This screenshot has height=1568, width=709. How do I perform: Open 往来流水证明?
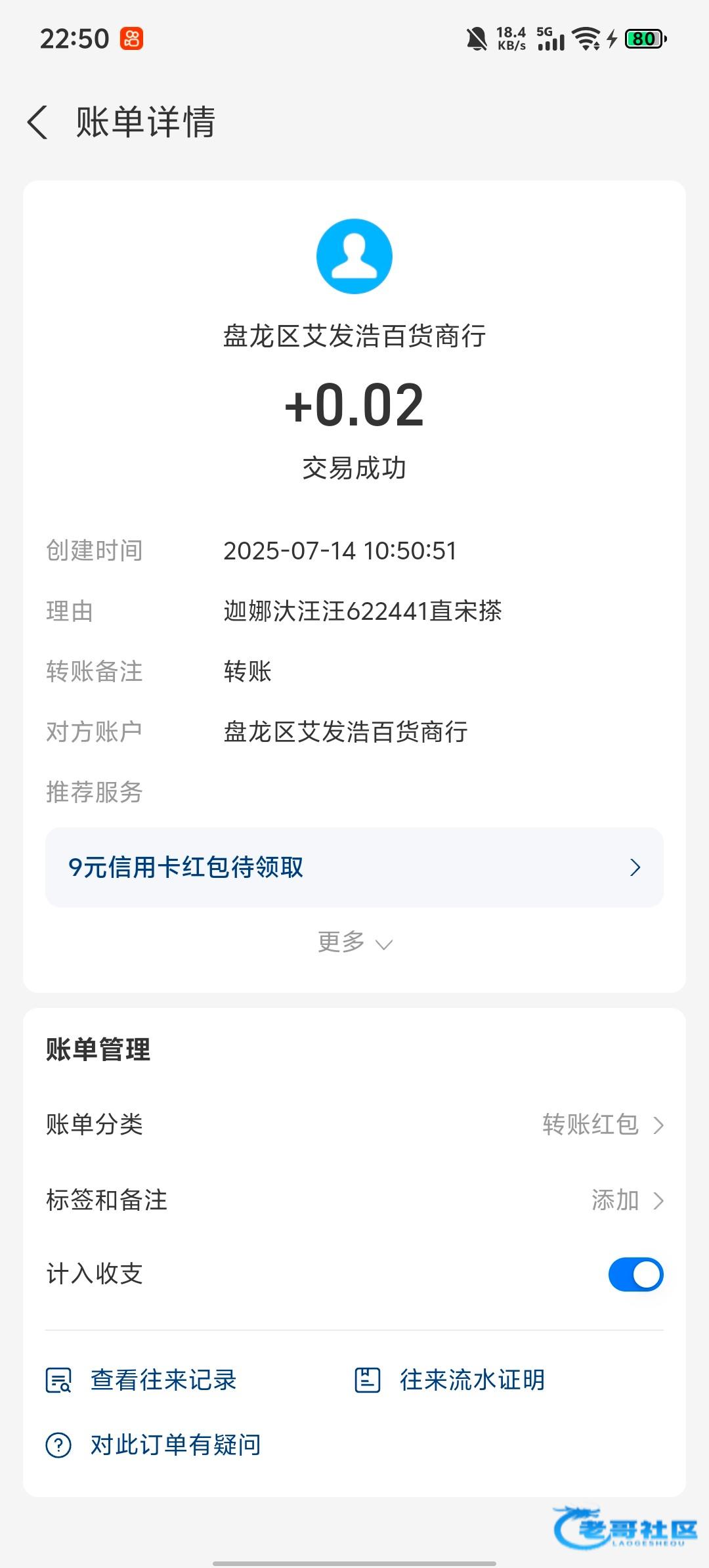tap(450, 1380)
